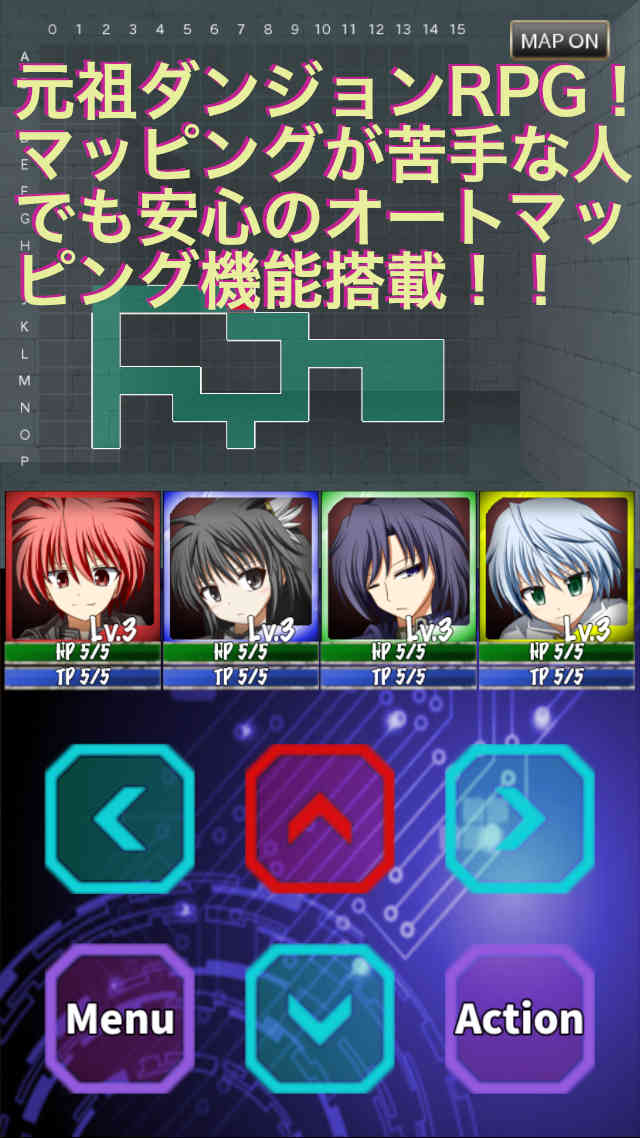Turn right with the right arrow button
This screenshot has height=1138, width=640.
pos(519,819)
